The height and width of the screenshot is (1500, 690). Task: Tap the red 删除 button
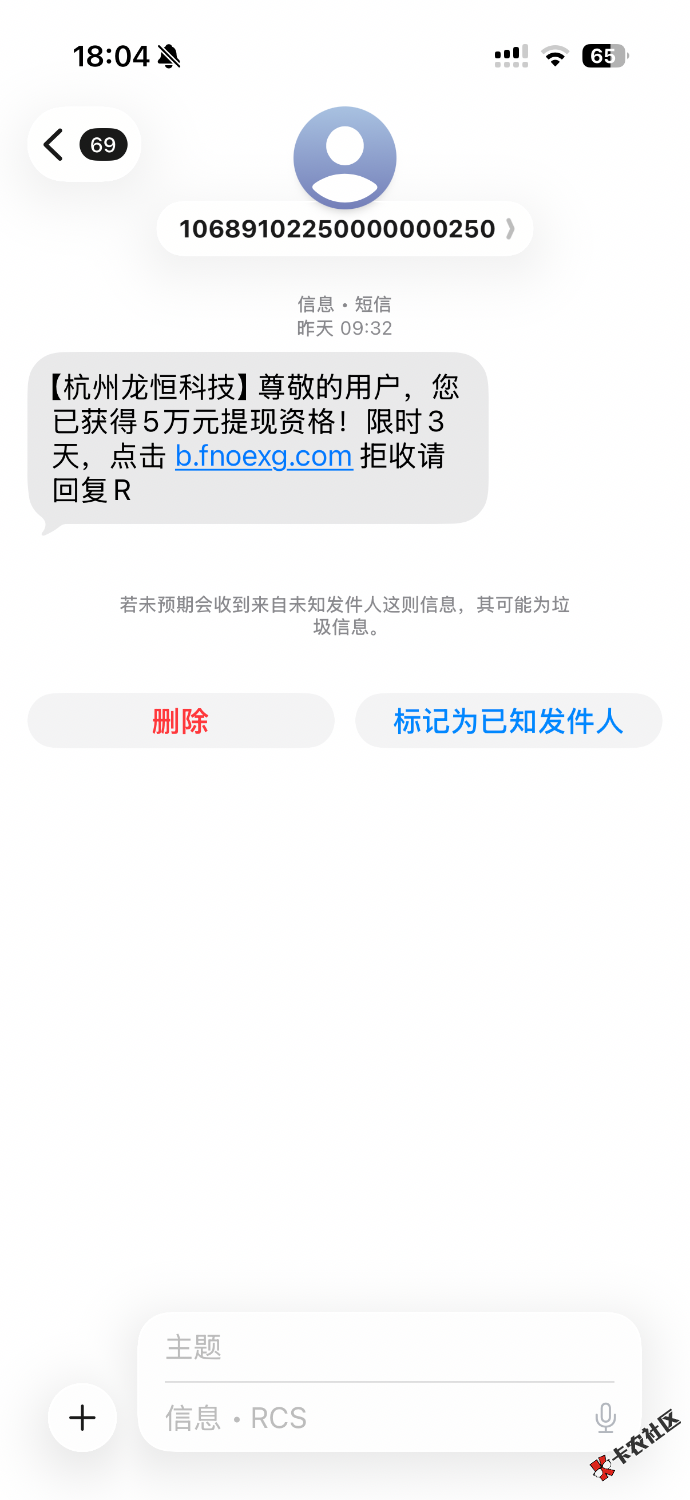tap(180, 721)
